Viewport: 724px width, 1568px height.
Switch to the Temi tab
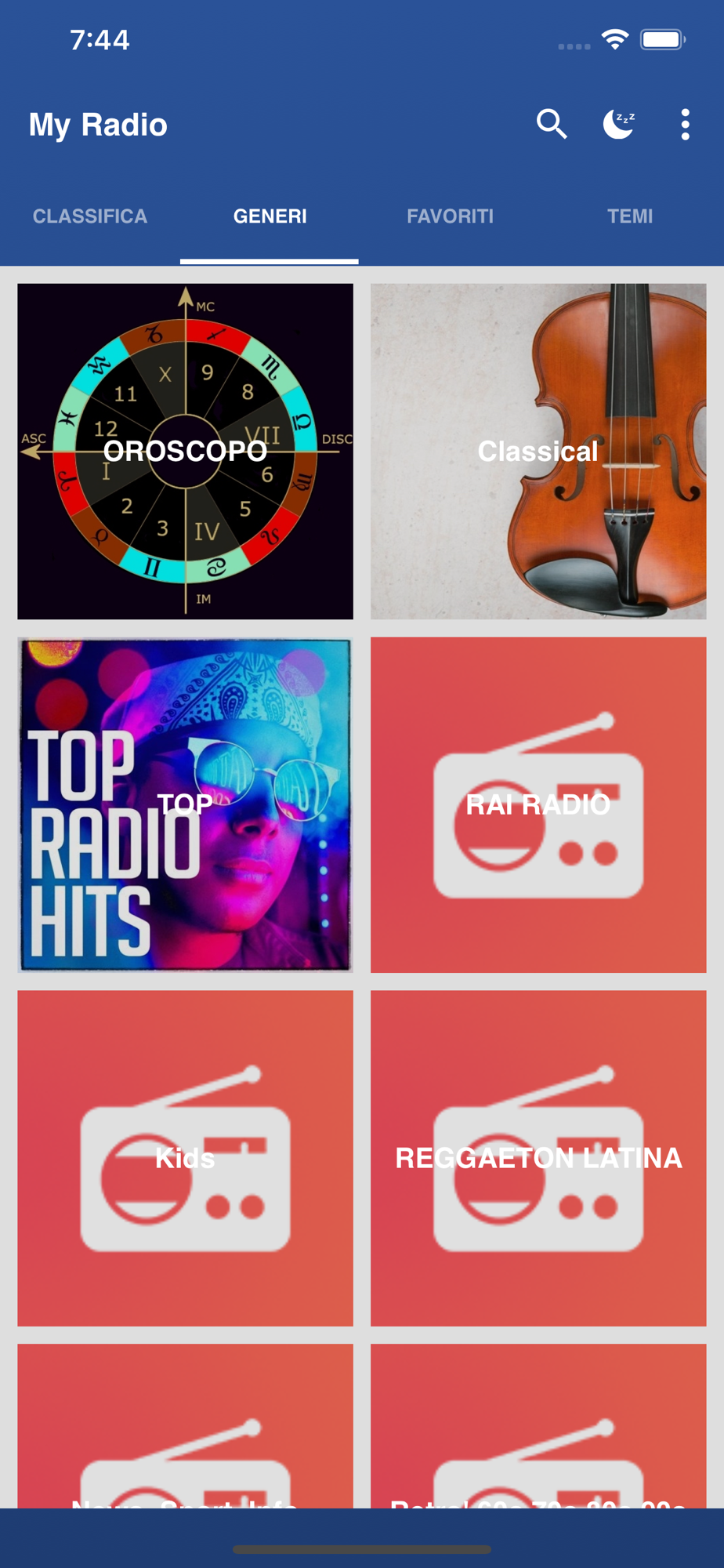tap(630, 216)
